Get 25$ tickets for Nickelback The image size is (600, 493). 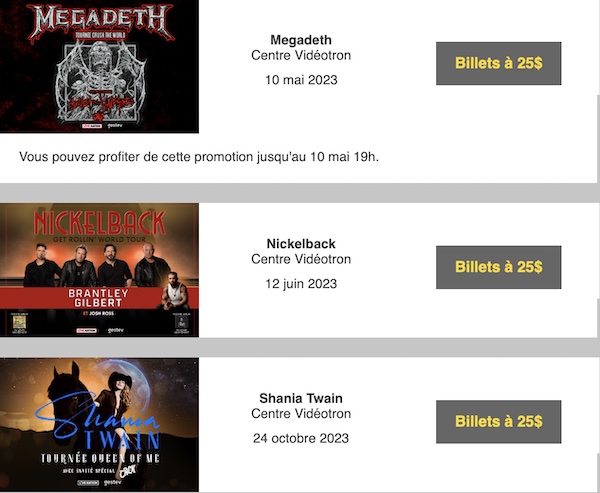coord(498,267)
